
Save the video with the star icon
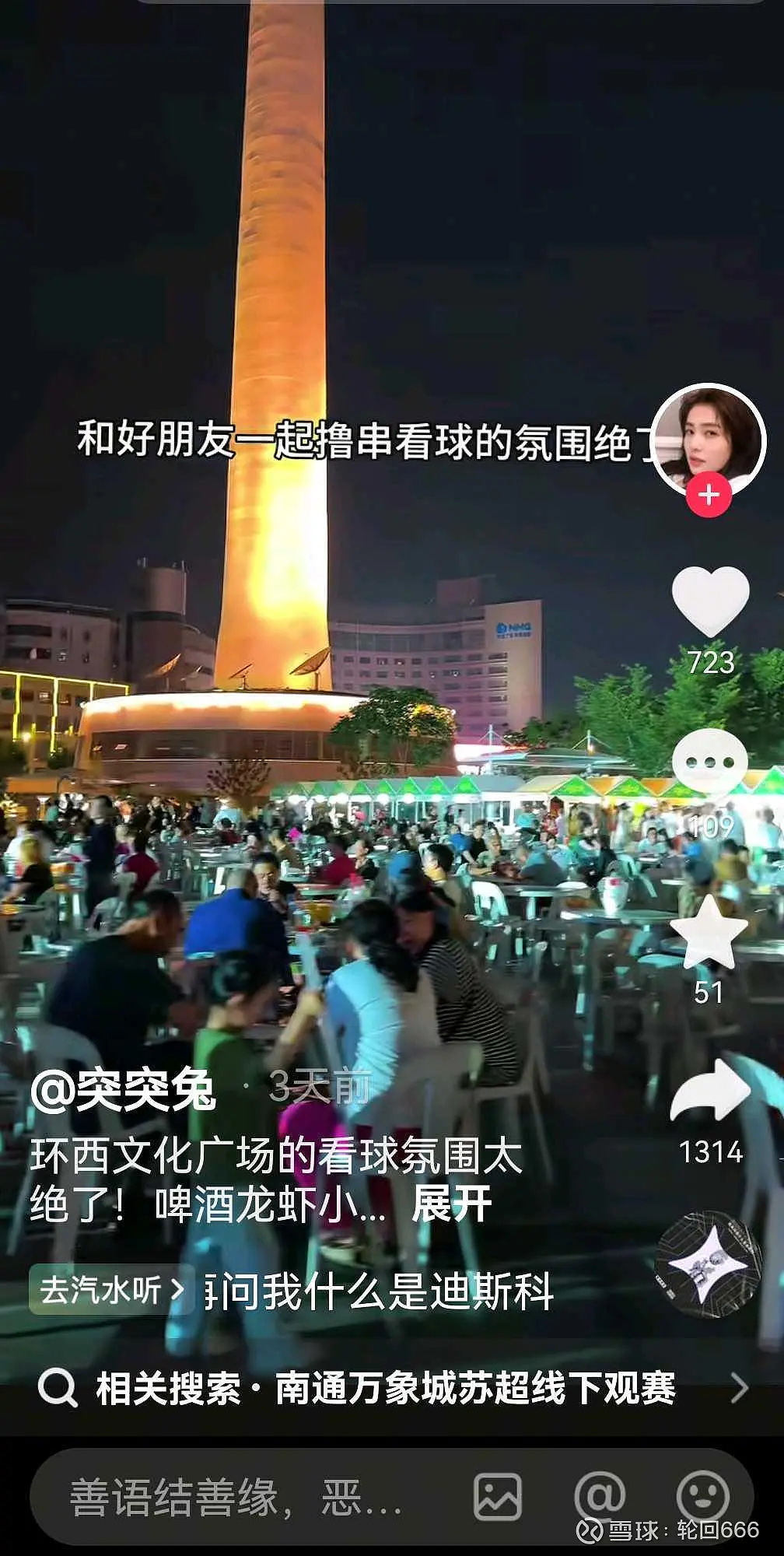click(x=709, y=931)
